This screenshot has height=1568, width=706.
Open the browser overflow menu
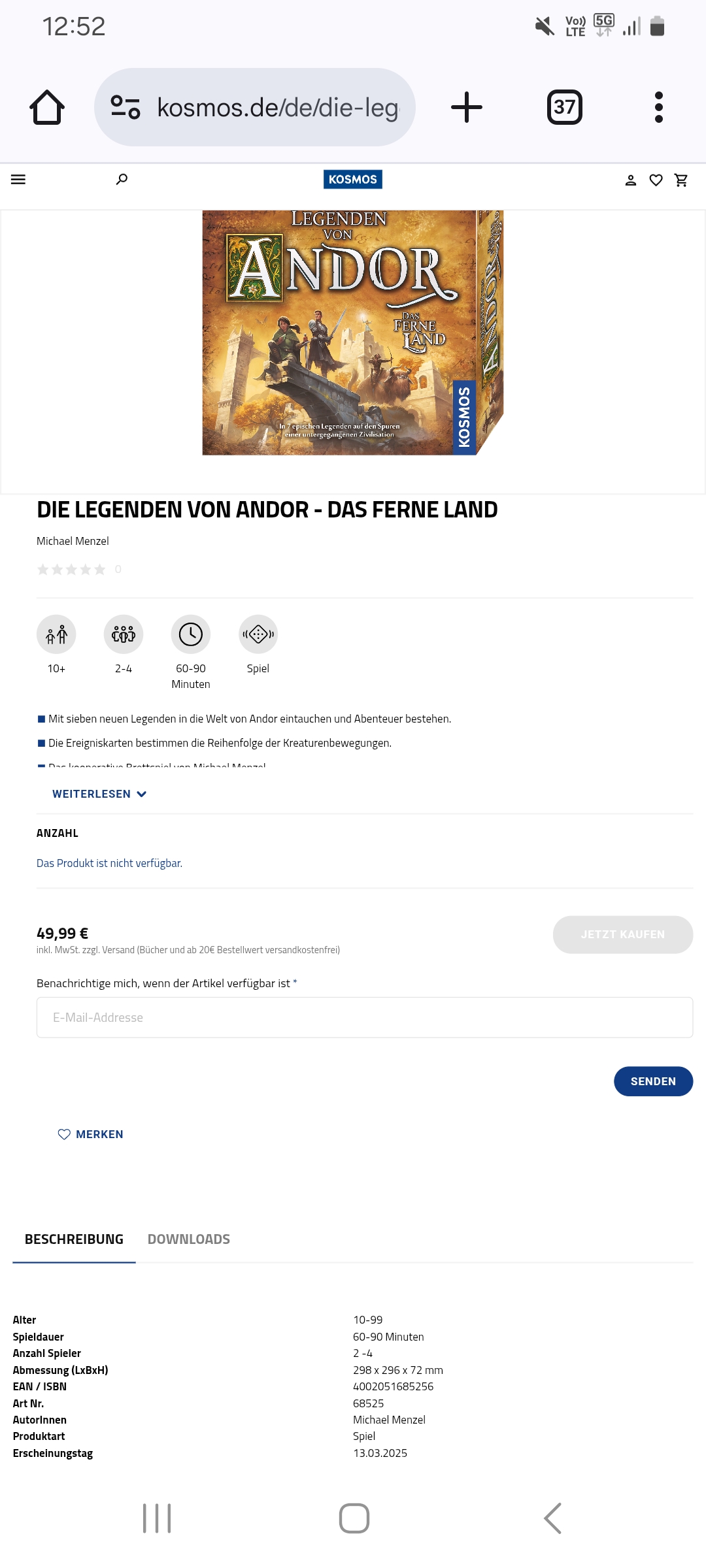658,107
